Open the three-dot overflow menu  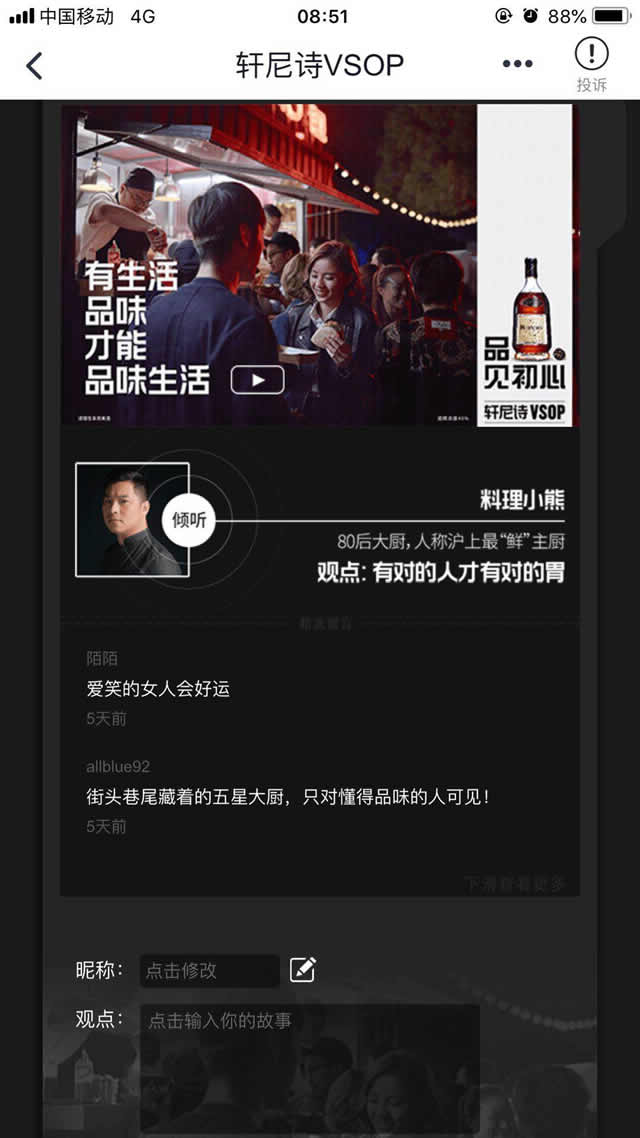[x=517, y=64]
